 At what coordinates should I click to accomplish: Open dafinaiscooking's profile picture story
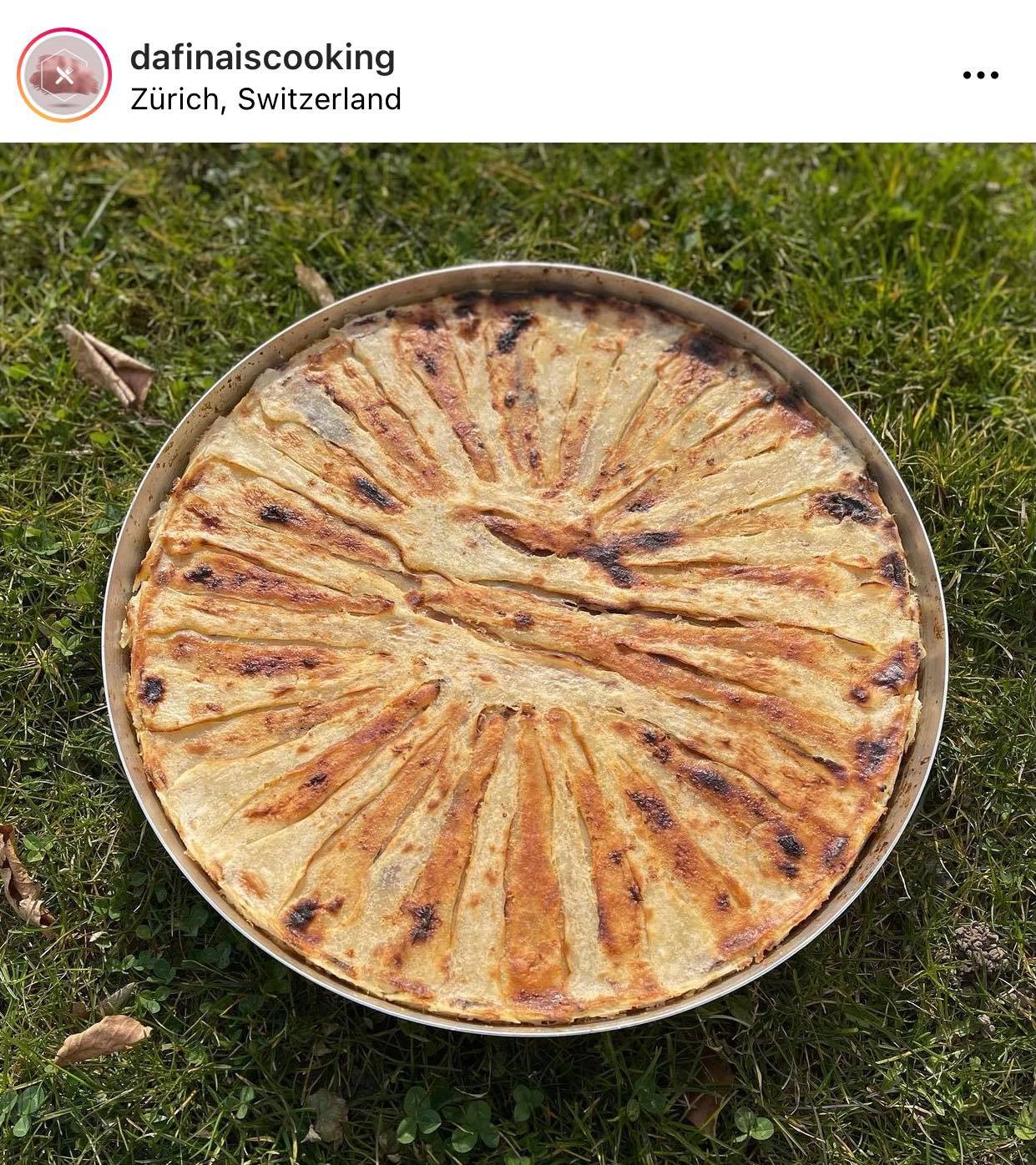pyautogui.click(x=64, y=75)
